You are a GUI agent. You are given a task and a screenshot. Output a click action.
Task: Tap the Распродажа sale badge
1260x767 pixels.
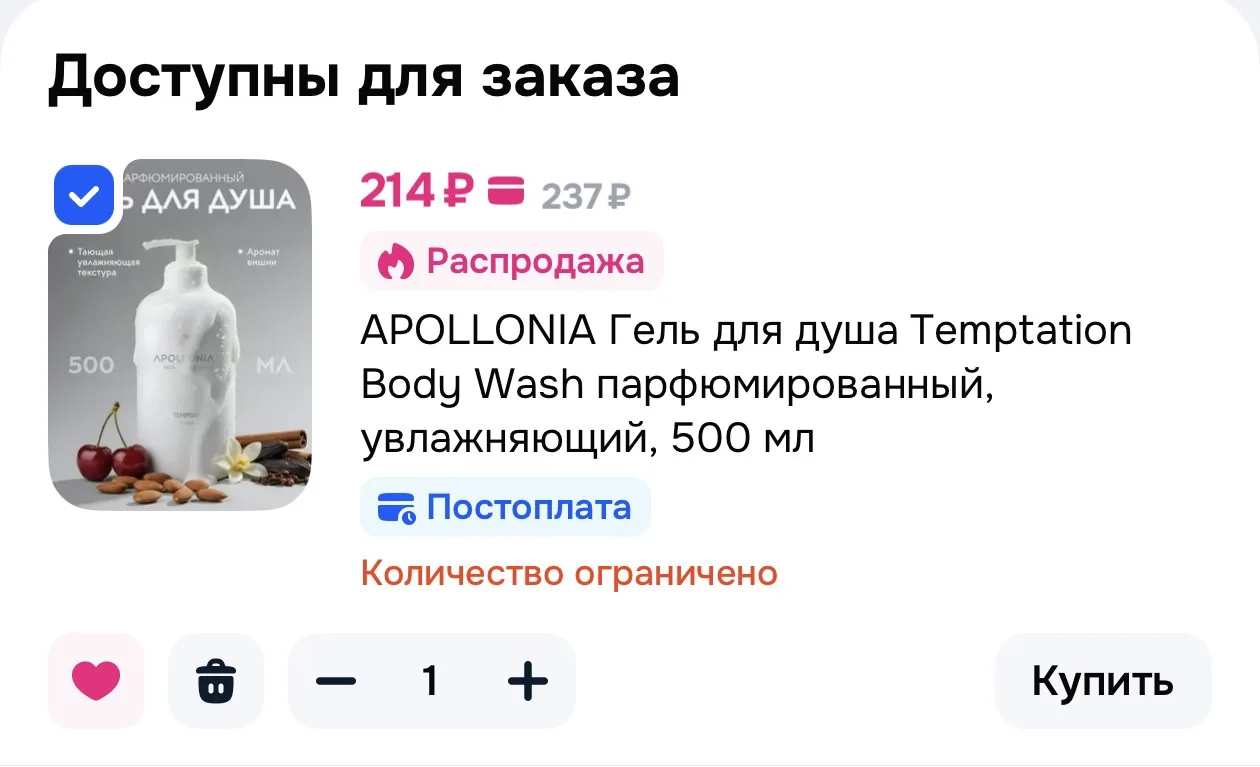click(511, 261)
